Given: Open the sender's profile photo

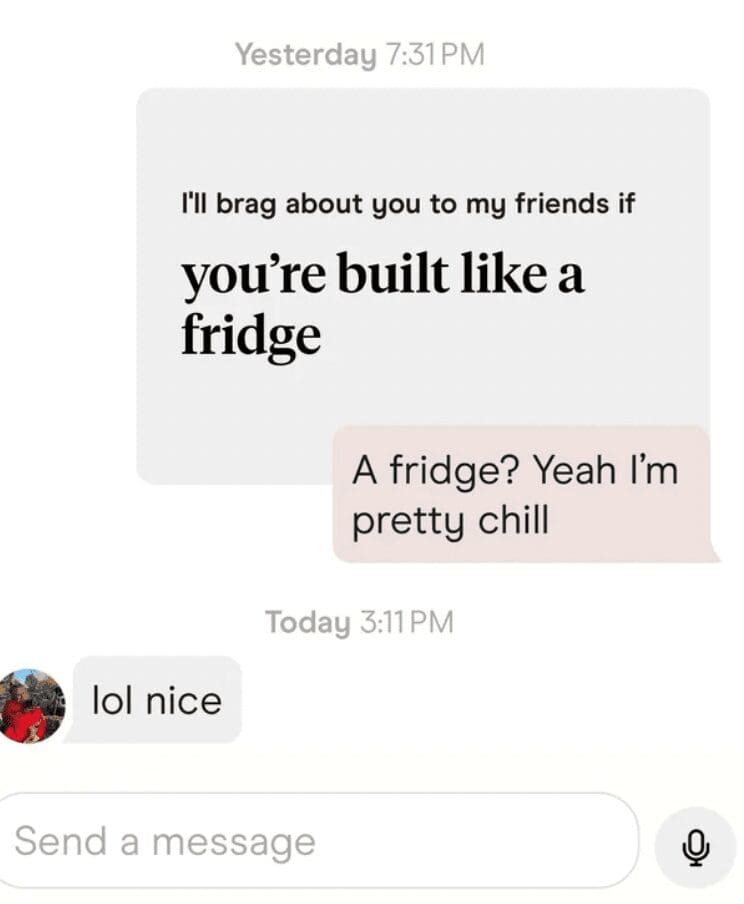Looking at the screenshot, I should pyautogui.click(x=32, y=706).
